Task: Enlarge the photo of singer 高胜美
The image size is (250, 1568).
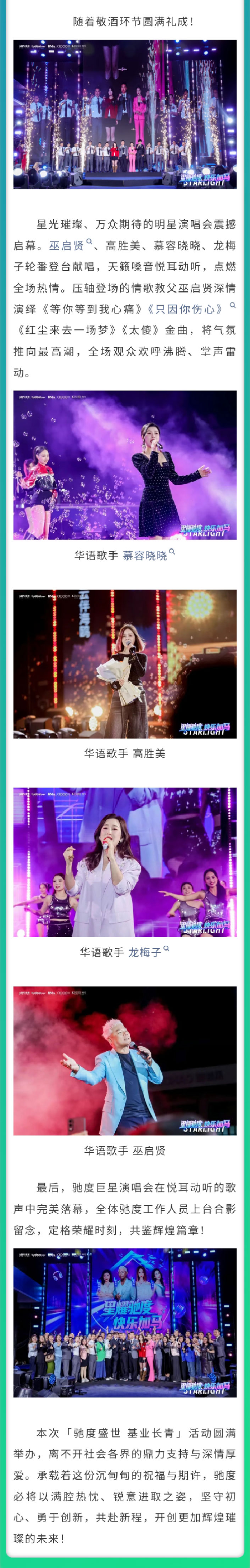Action: click(125, 663)
